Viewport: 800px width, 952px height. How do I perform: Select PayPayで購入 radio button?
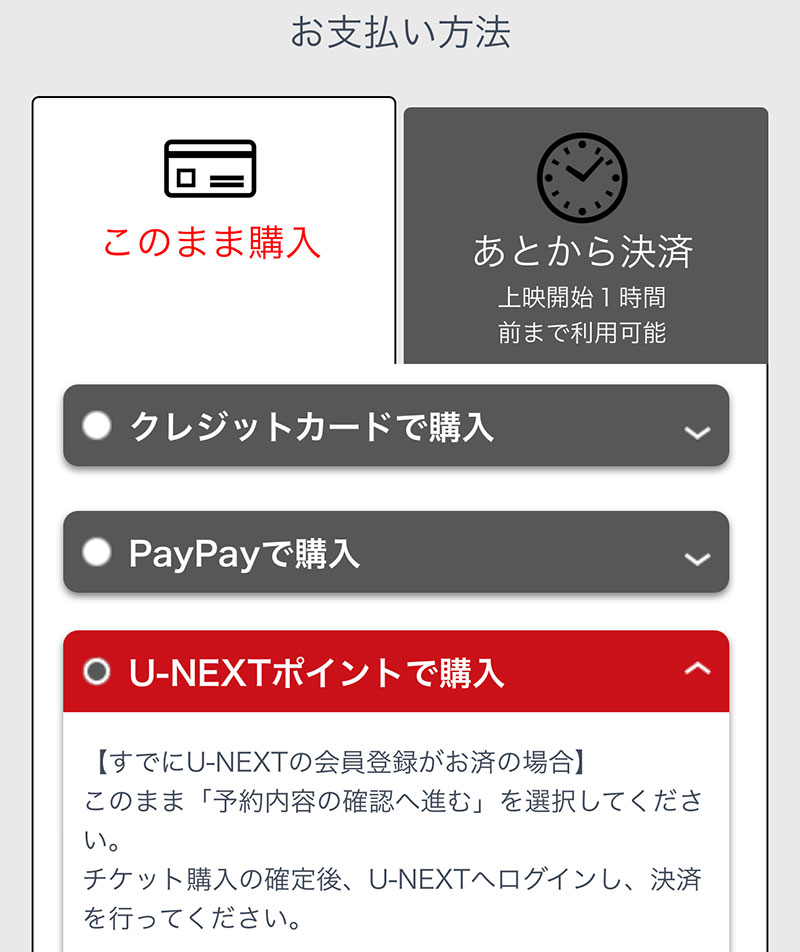(x=97, y=552)
